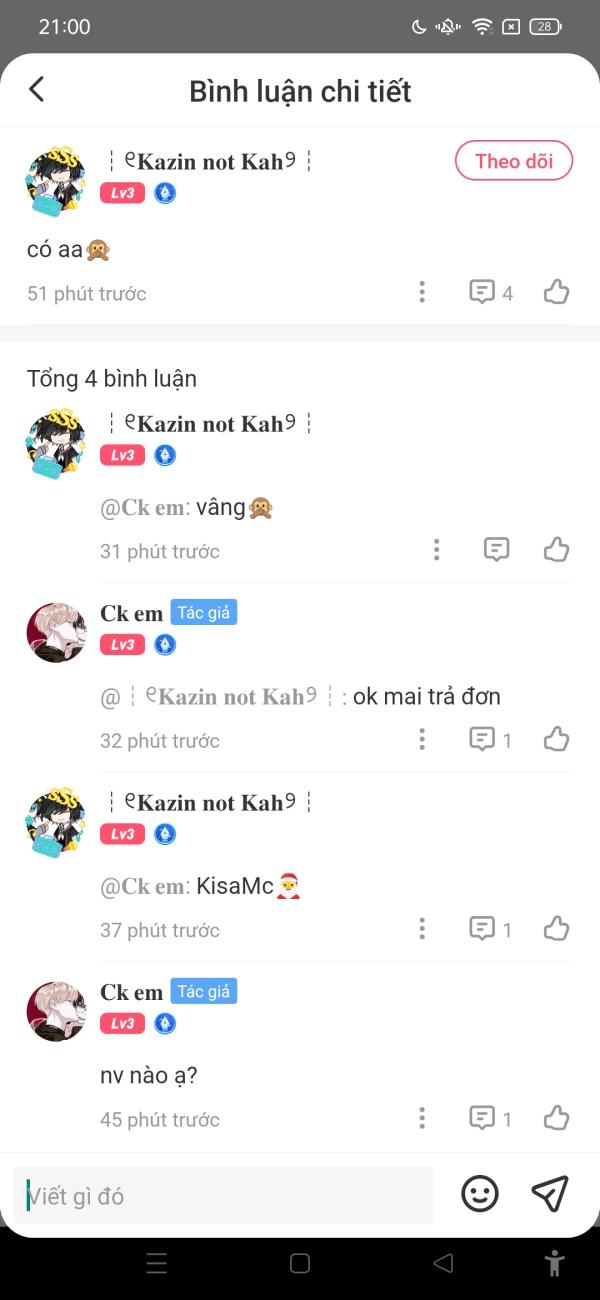Like the "nv nào ạ?" comment

pyautogui.click(x=557, y=1118)
